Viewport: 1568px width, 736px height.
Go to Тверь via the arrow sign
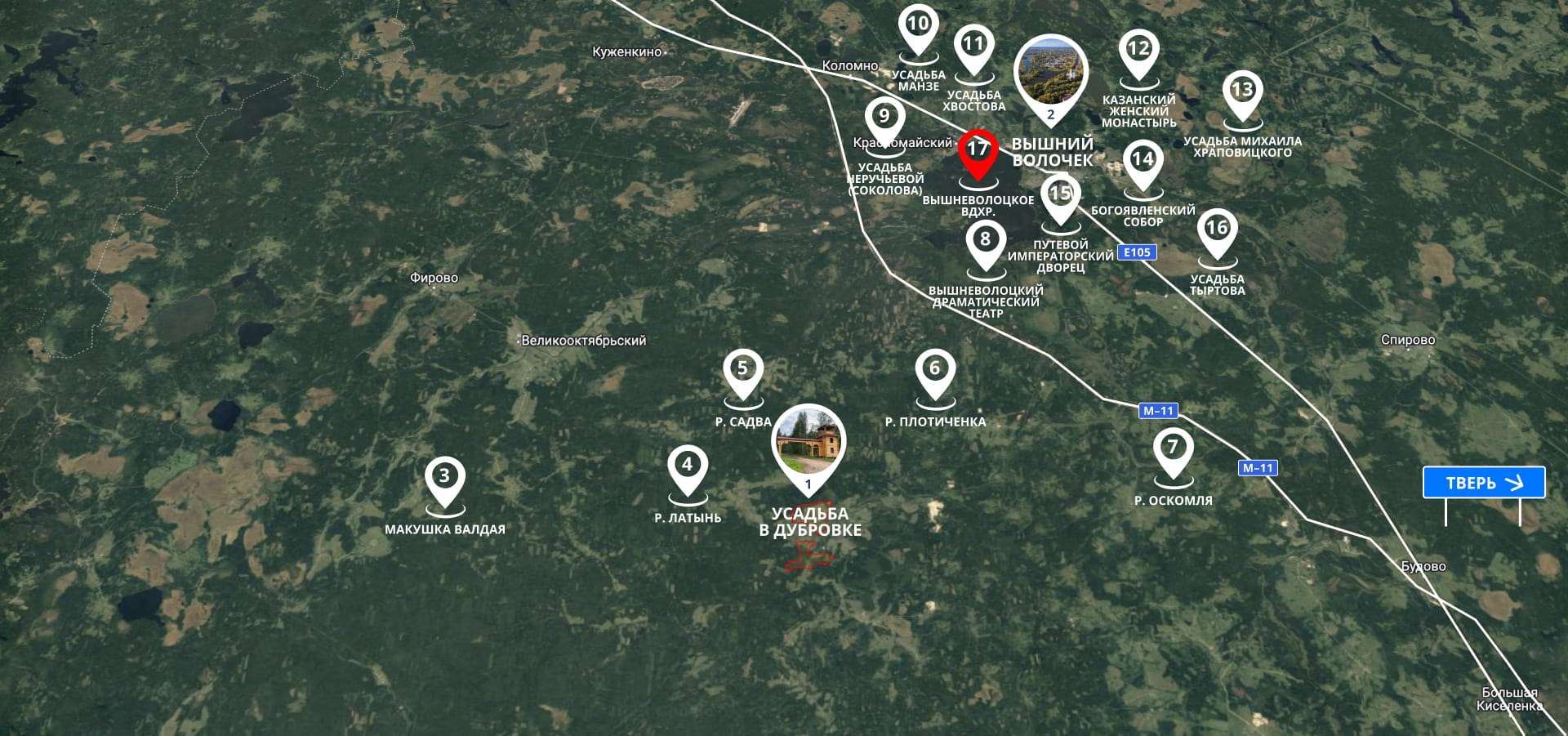(x=1483, y=483)
